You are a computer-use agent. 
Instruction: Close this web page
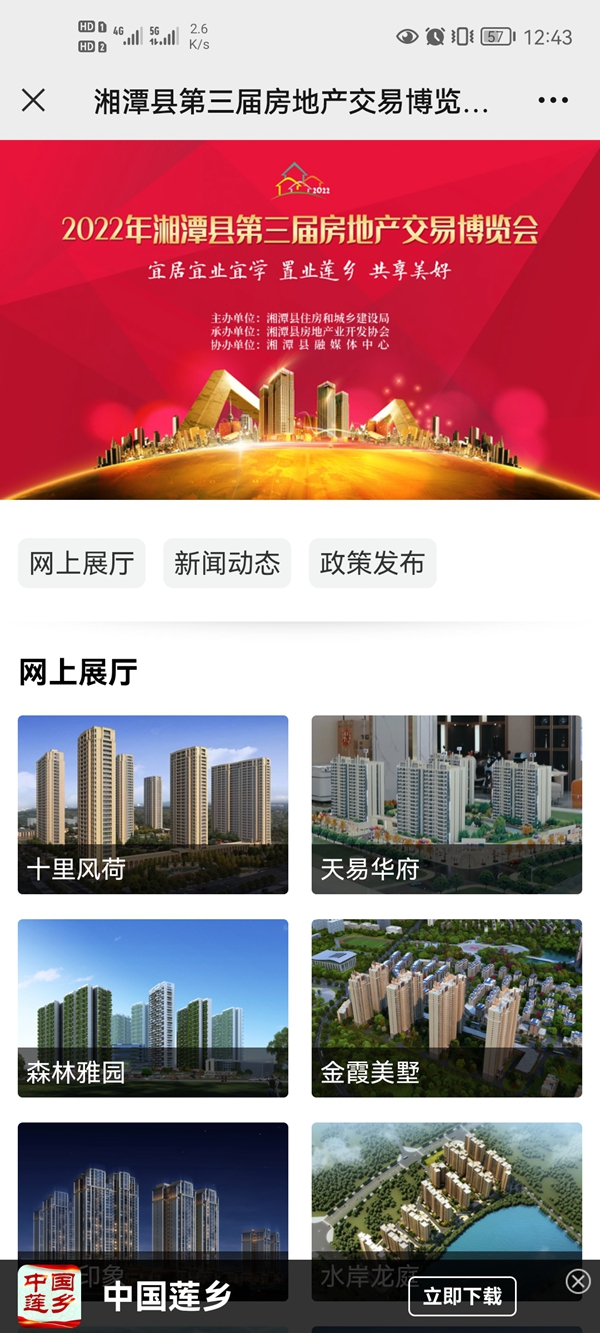(33, 100)
